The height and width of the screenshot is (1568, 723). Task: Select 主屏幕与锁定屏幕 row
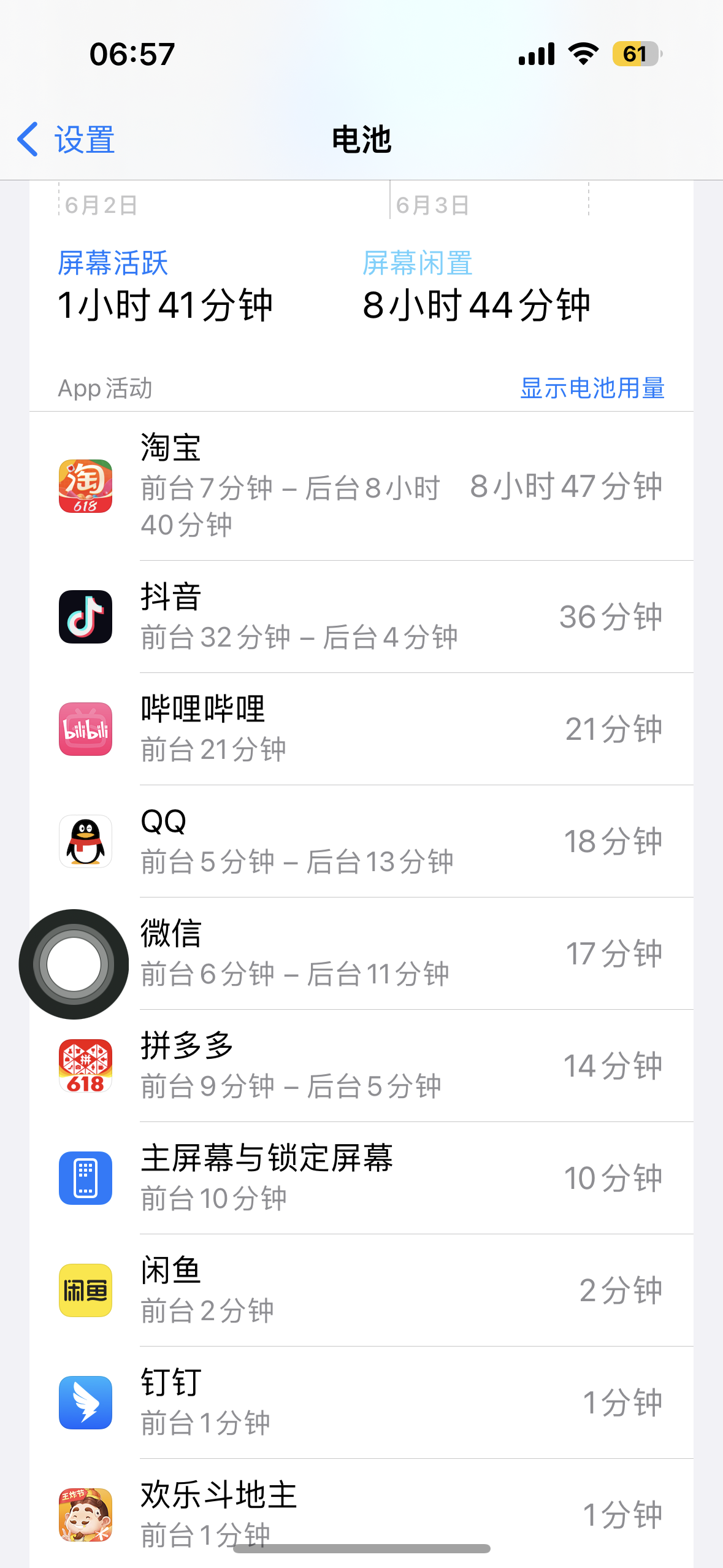point(361,1178)
